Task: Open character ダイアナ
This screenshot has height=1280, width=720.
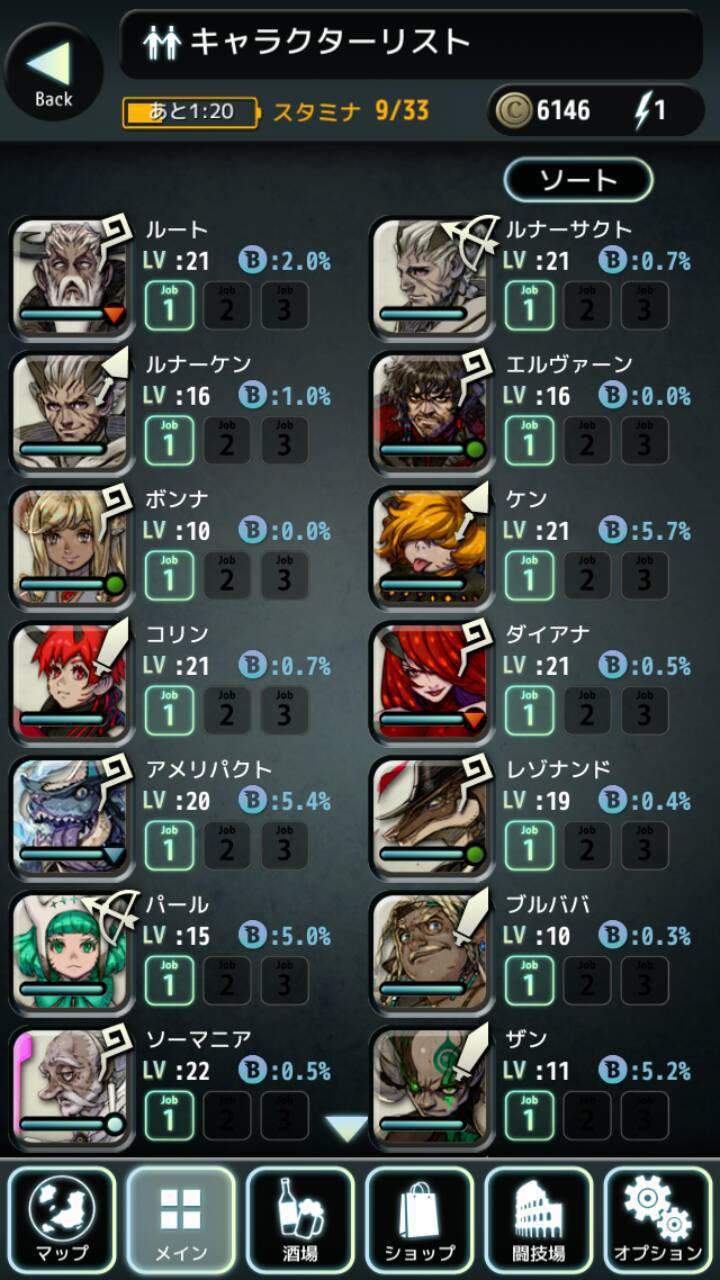Action: point(430,681)
